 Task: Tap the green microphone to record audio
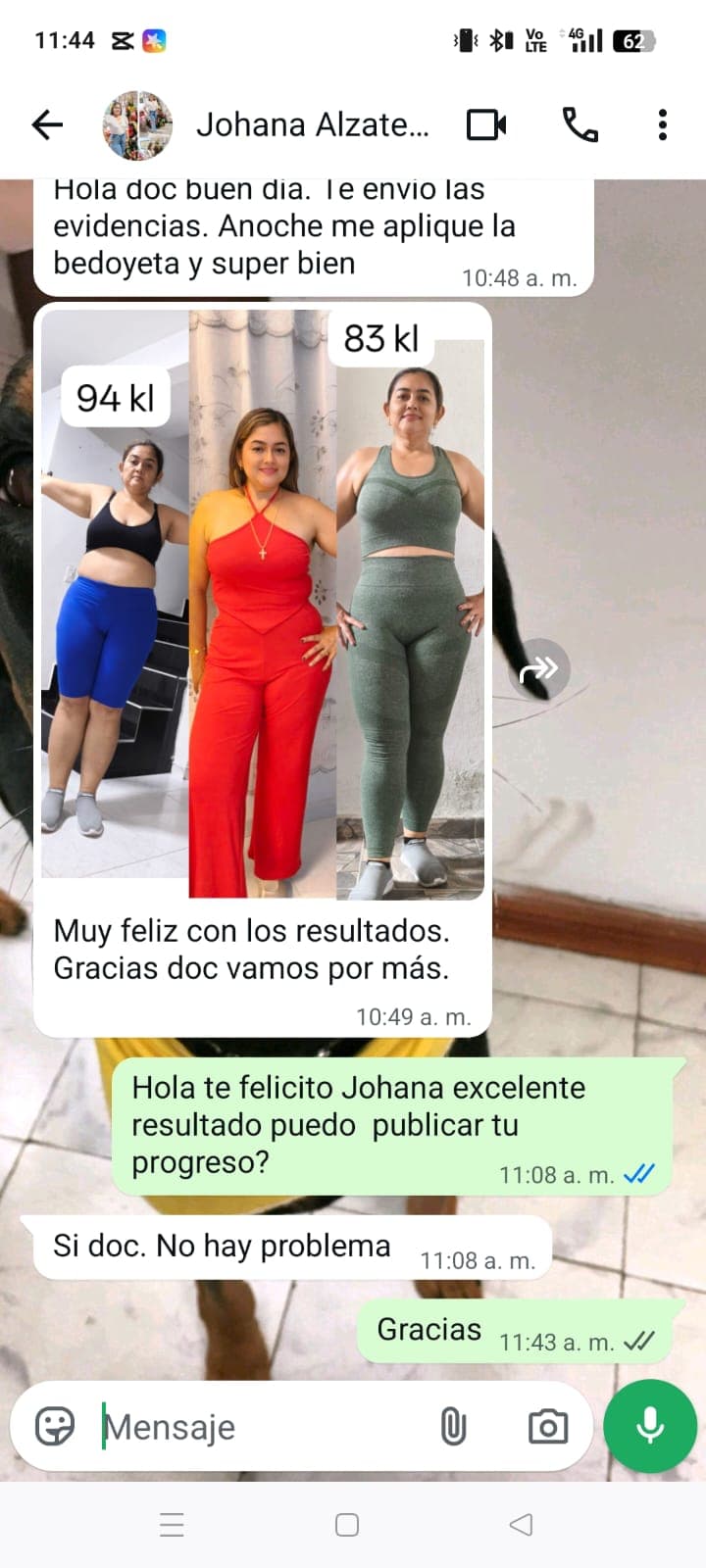[x=649, y=1426]
